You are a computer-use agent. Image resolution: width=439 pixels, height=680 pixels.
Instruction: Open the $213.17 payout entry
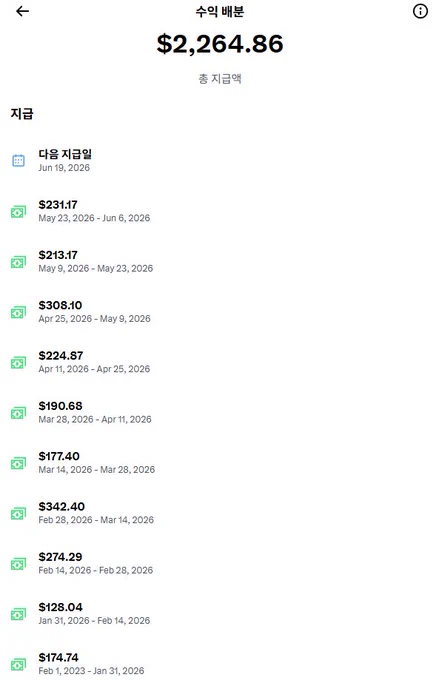pyautogui.click(x=220, y=262)
